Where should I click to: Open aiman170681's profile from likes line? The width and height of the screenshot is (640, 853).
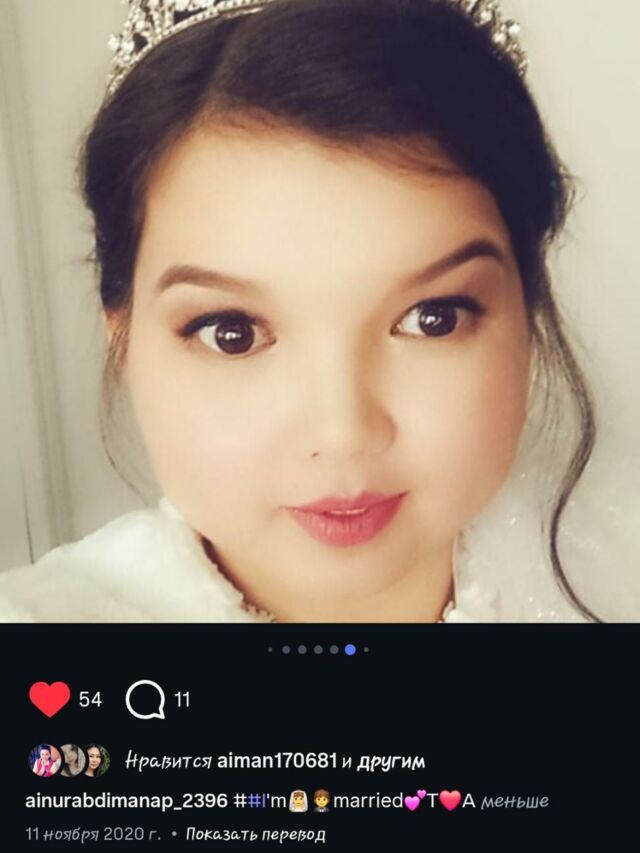pos(277,761)
